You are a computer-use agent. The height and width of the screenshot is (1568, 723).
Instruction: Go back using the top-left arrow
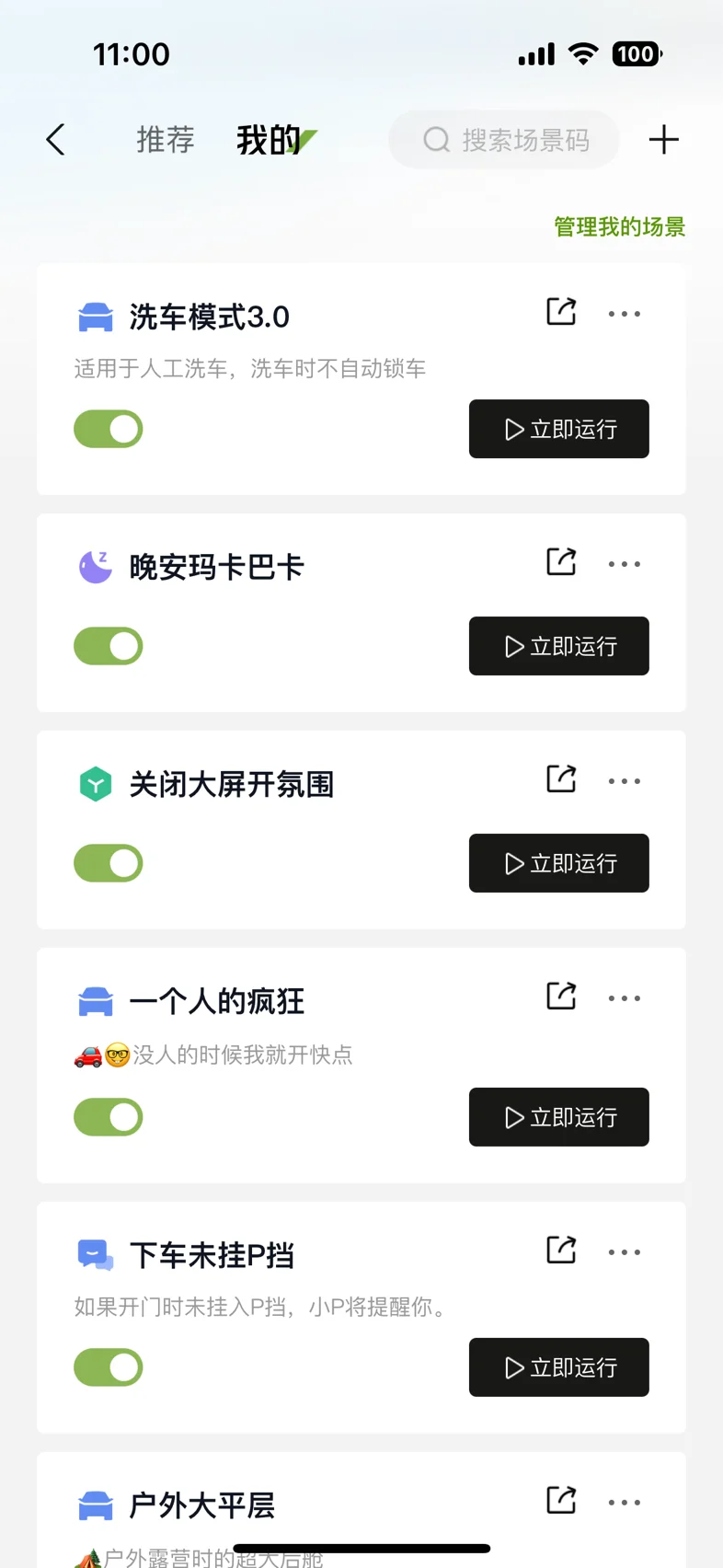tap(56, 140)
